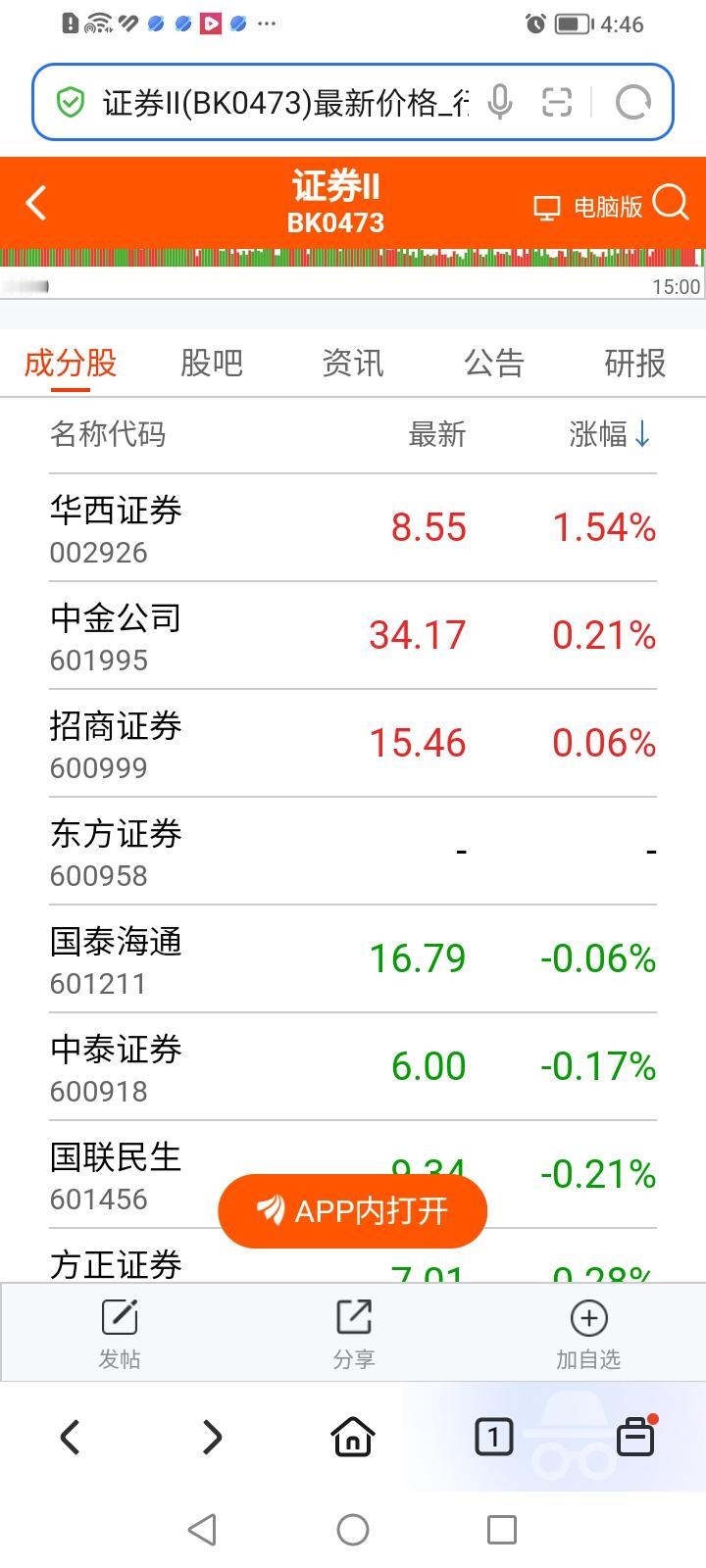Start voice input in address bar
This screenshot has width=706, height=1568.
tap(500, 103)
